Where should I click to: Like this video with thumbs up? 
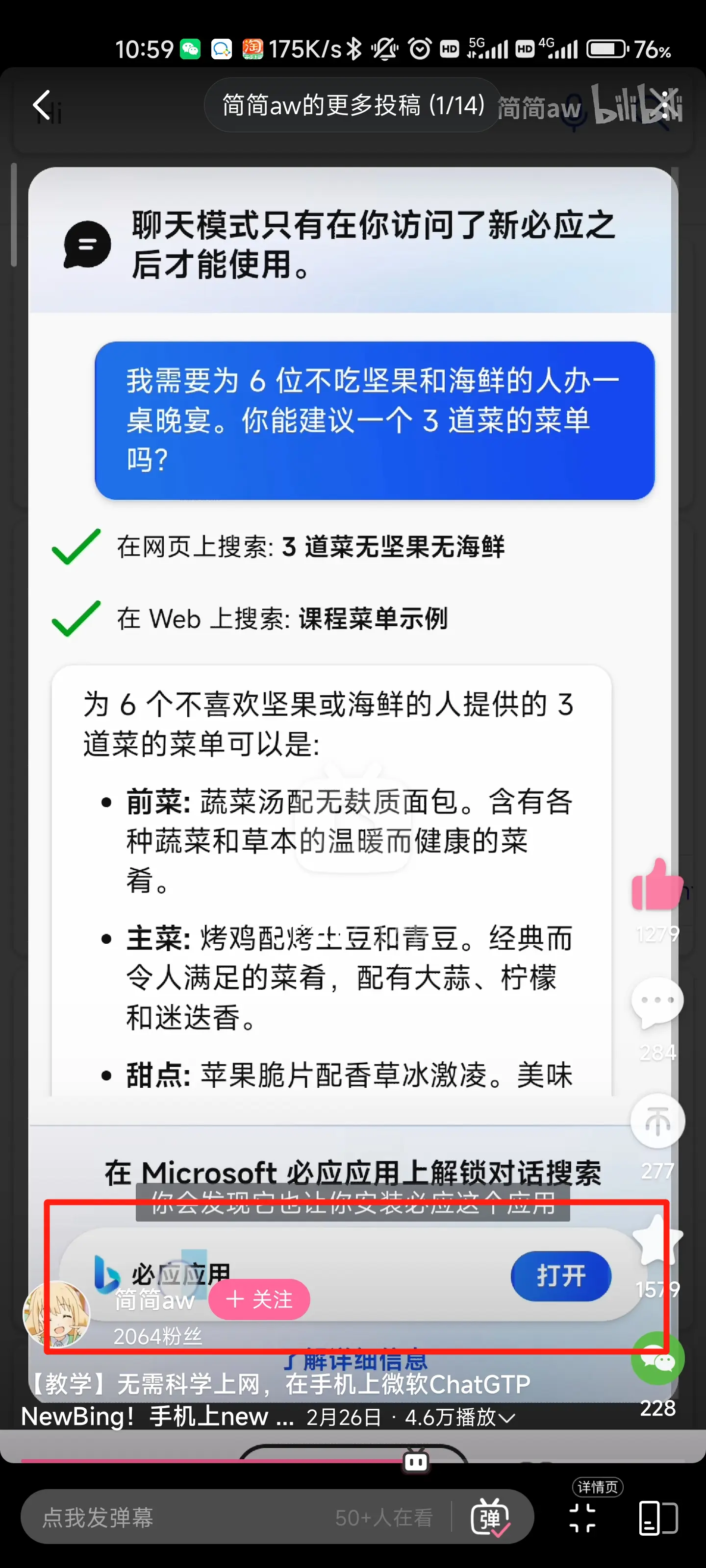(x=656, y=885)
